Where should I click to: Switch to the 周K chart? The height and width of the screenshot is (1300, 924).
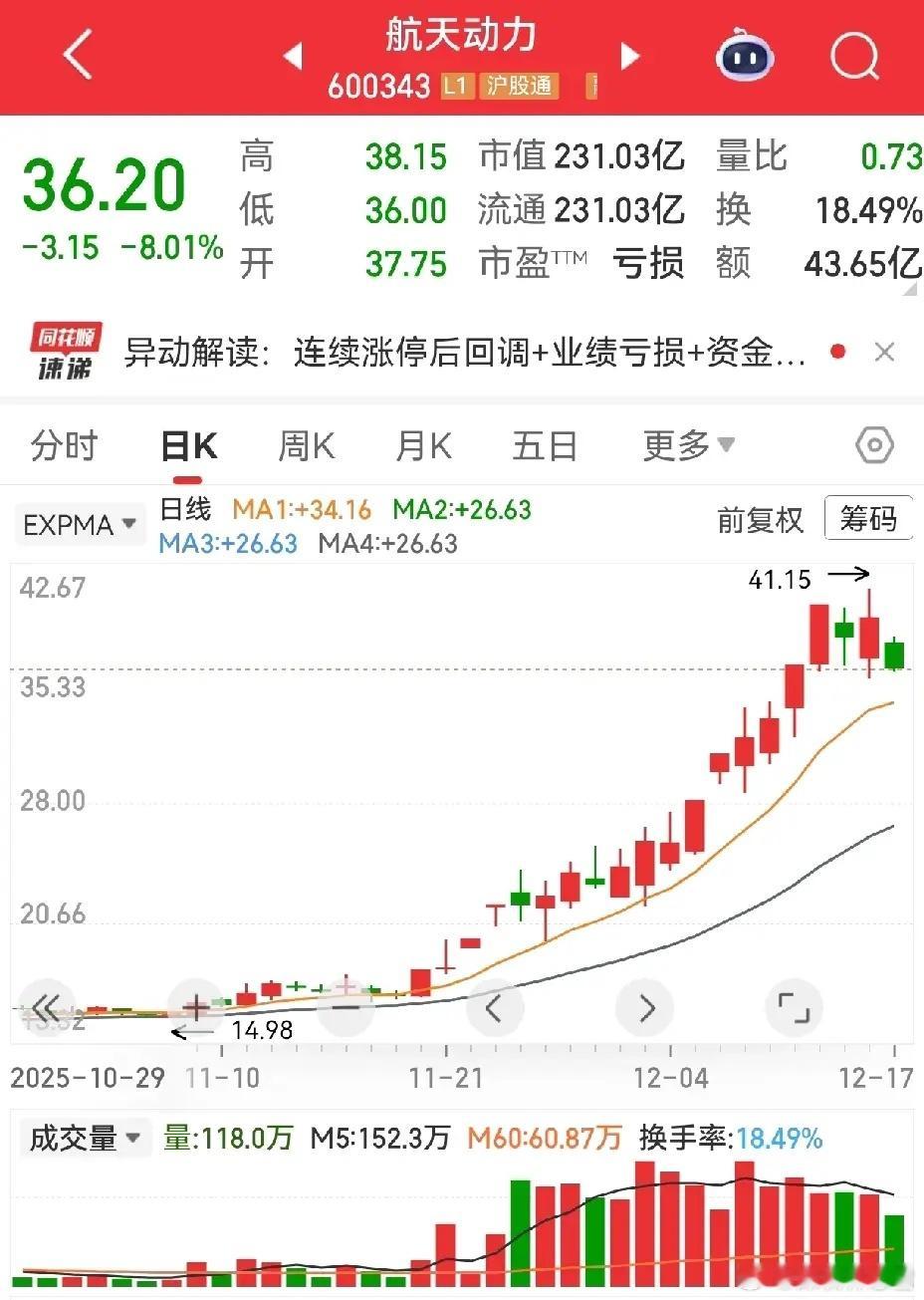click(306, 446)
